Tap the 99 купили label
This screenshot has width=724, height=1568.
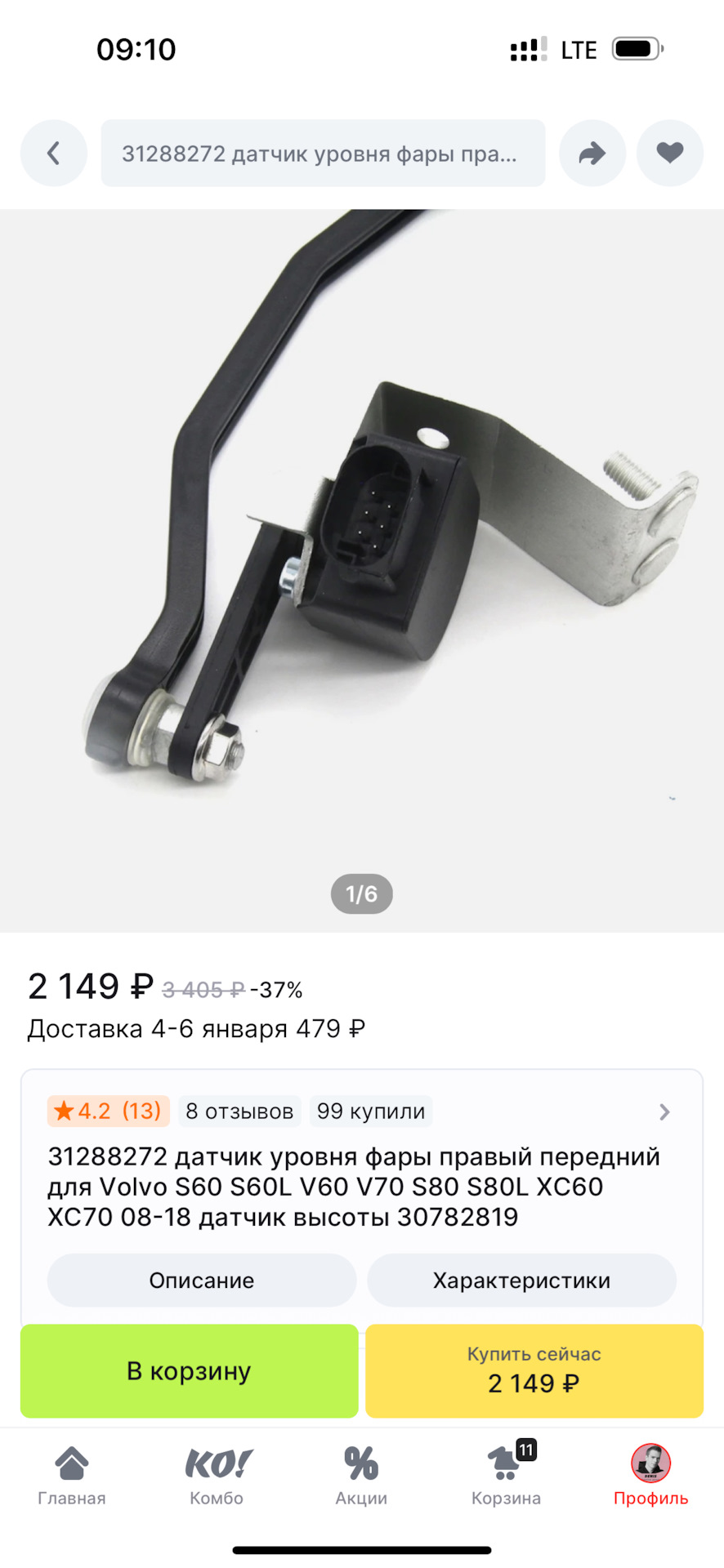point(371,1111)
